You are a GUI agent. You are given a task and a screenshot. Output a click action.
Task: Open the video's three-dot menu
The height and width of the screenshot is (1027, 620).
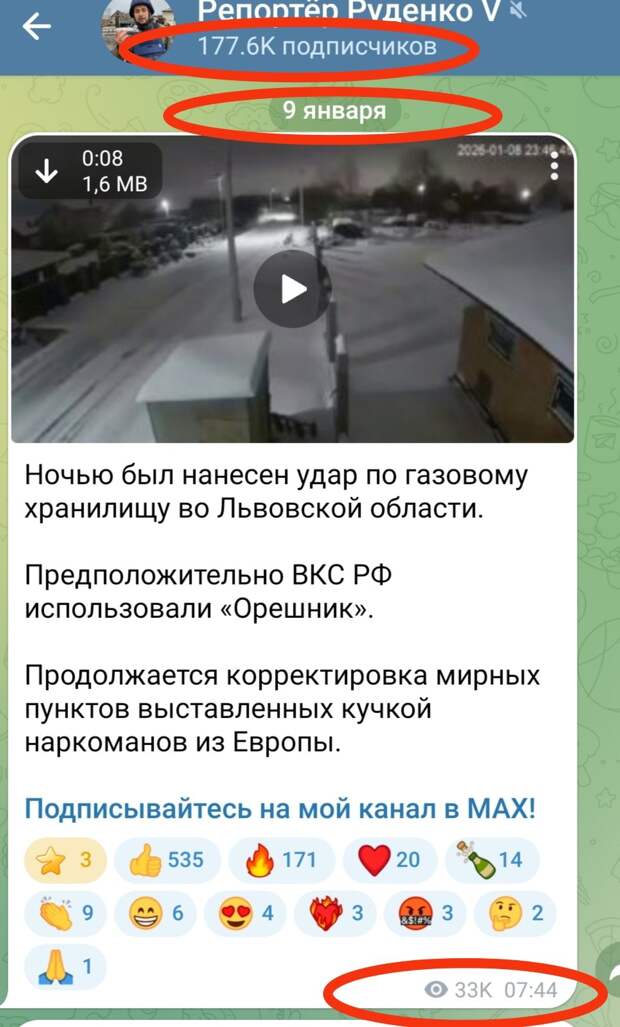[555, 166]
